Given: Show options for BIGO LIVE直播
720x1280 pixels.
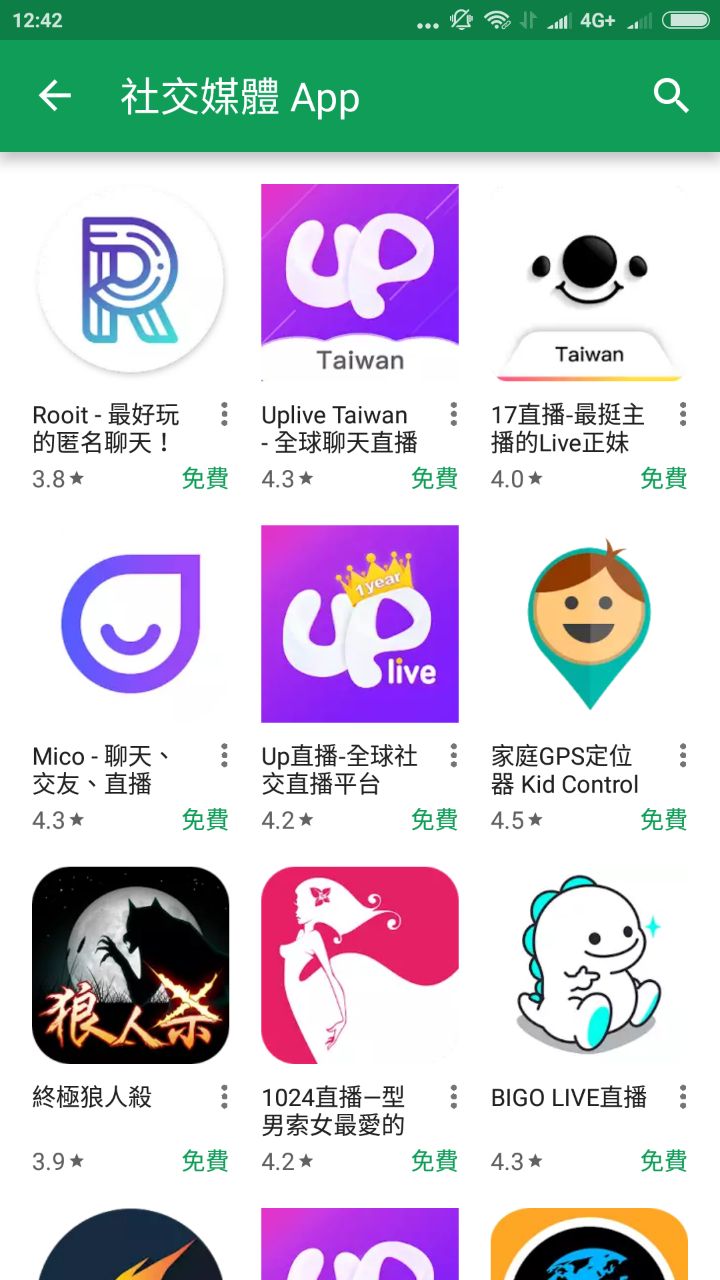Looking at the screenshot, I should [x=683, y=1097].
